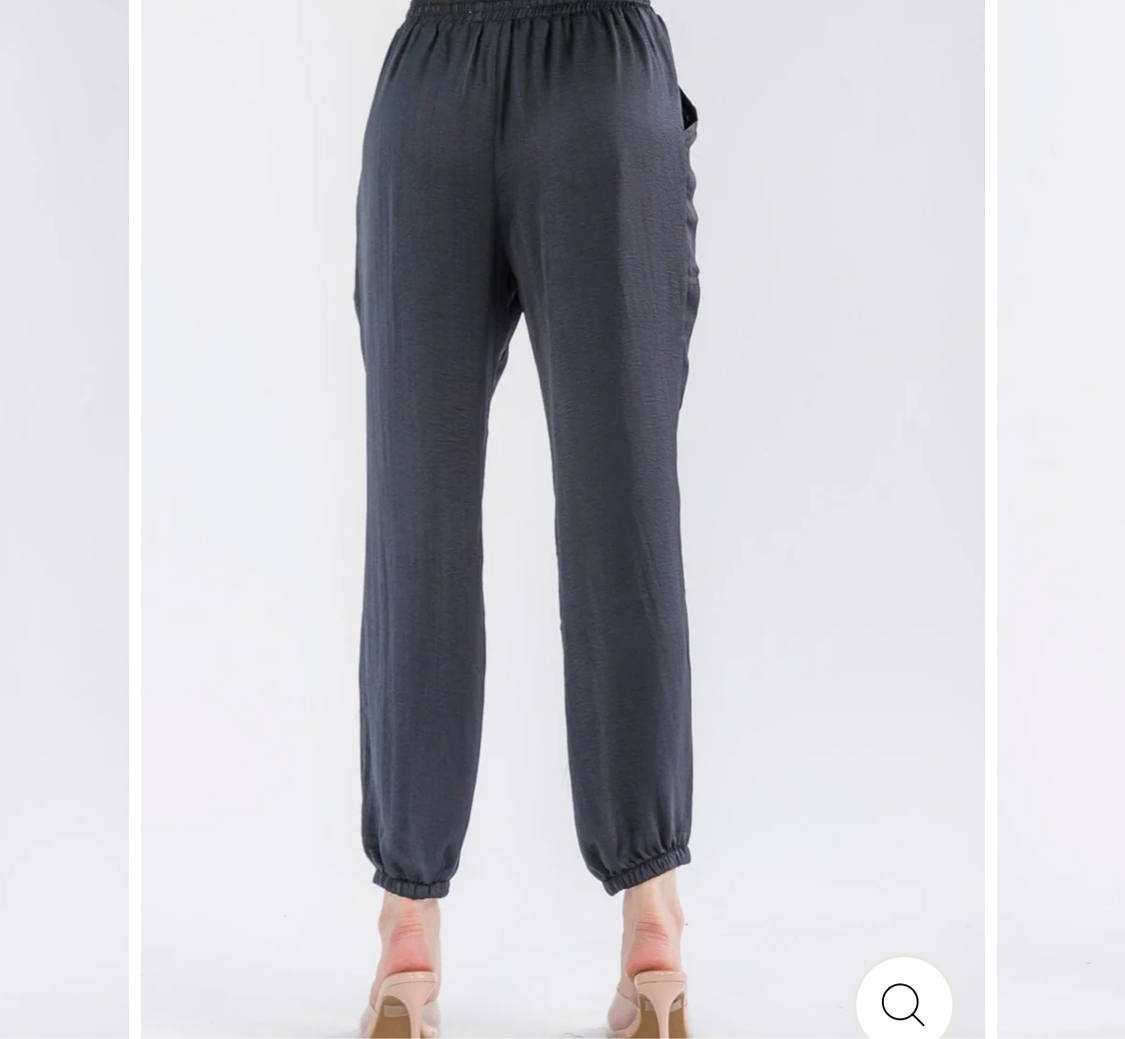Zoom the product image with the magnifier
Image resolution: width=1125 pixels, height=1039 pixels.
click(x=903, y=1003)
